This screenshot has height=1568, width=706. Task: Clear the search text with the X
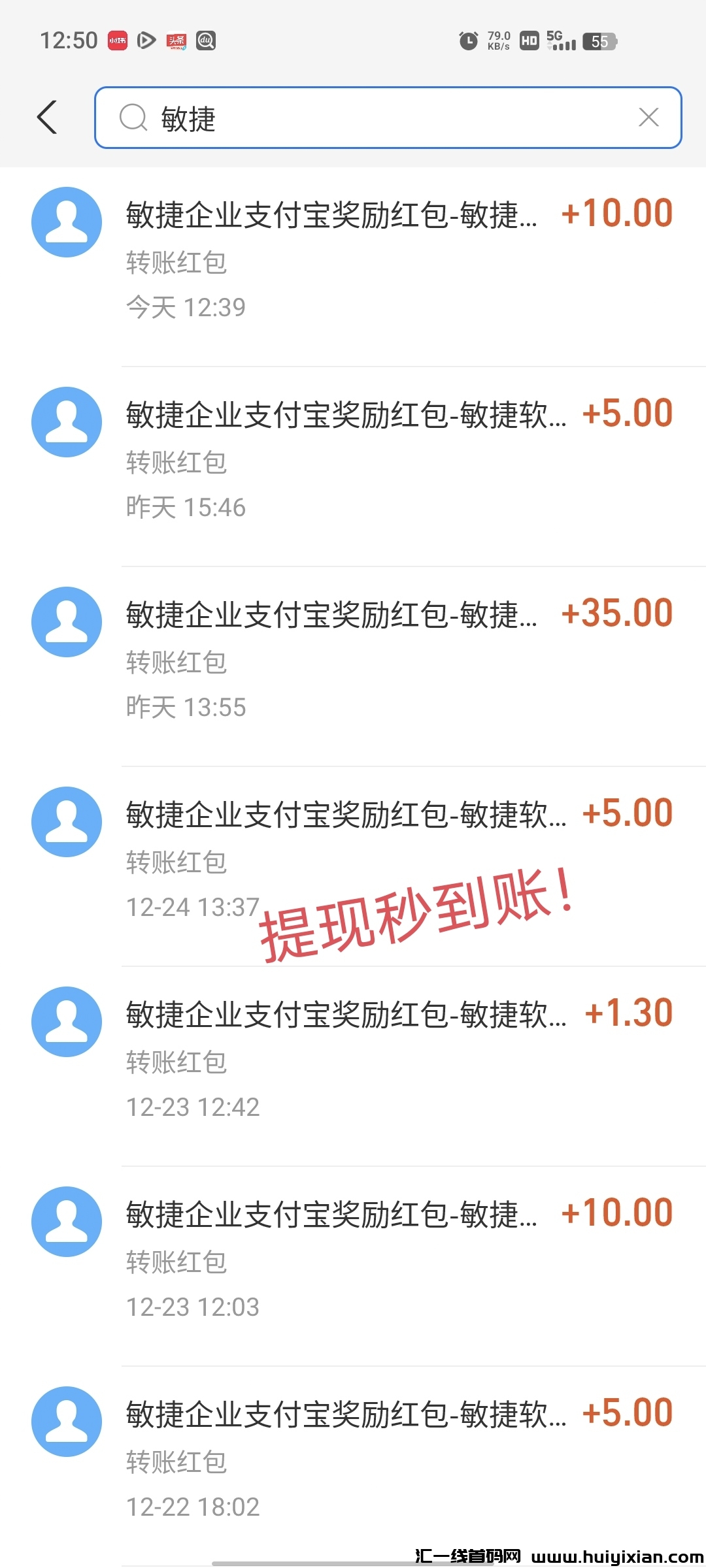pyautogui.click(x=648, y=118)
